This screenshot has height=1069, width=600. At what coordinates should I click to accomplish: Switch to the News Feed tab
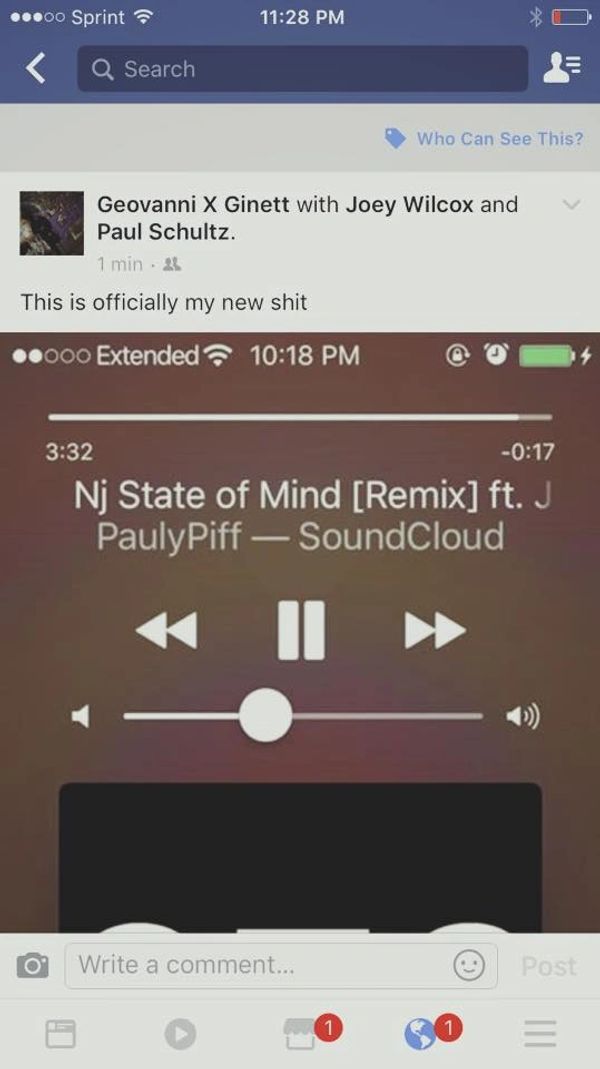(x=60, y=1033)
